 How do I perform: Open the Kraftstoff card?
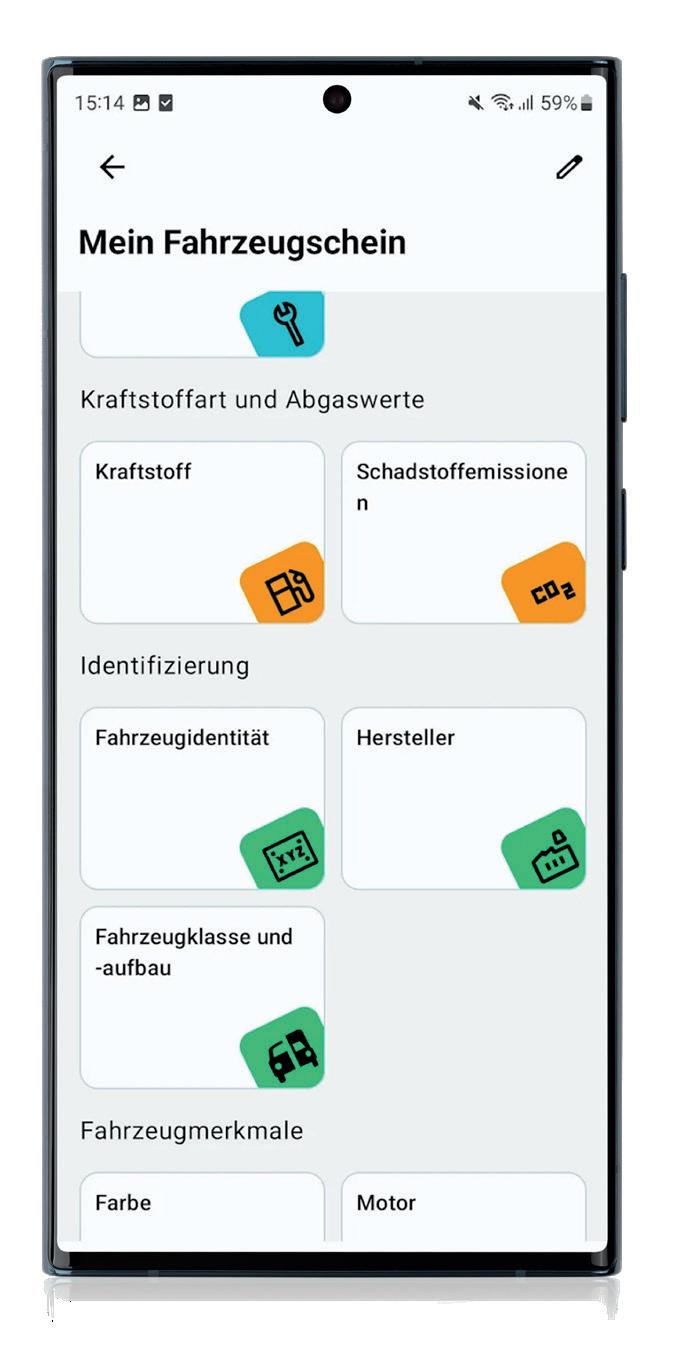tap(202, 532)
